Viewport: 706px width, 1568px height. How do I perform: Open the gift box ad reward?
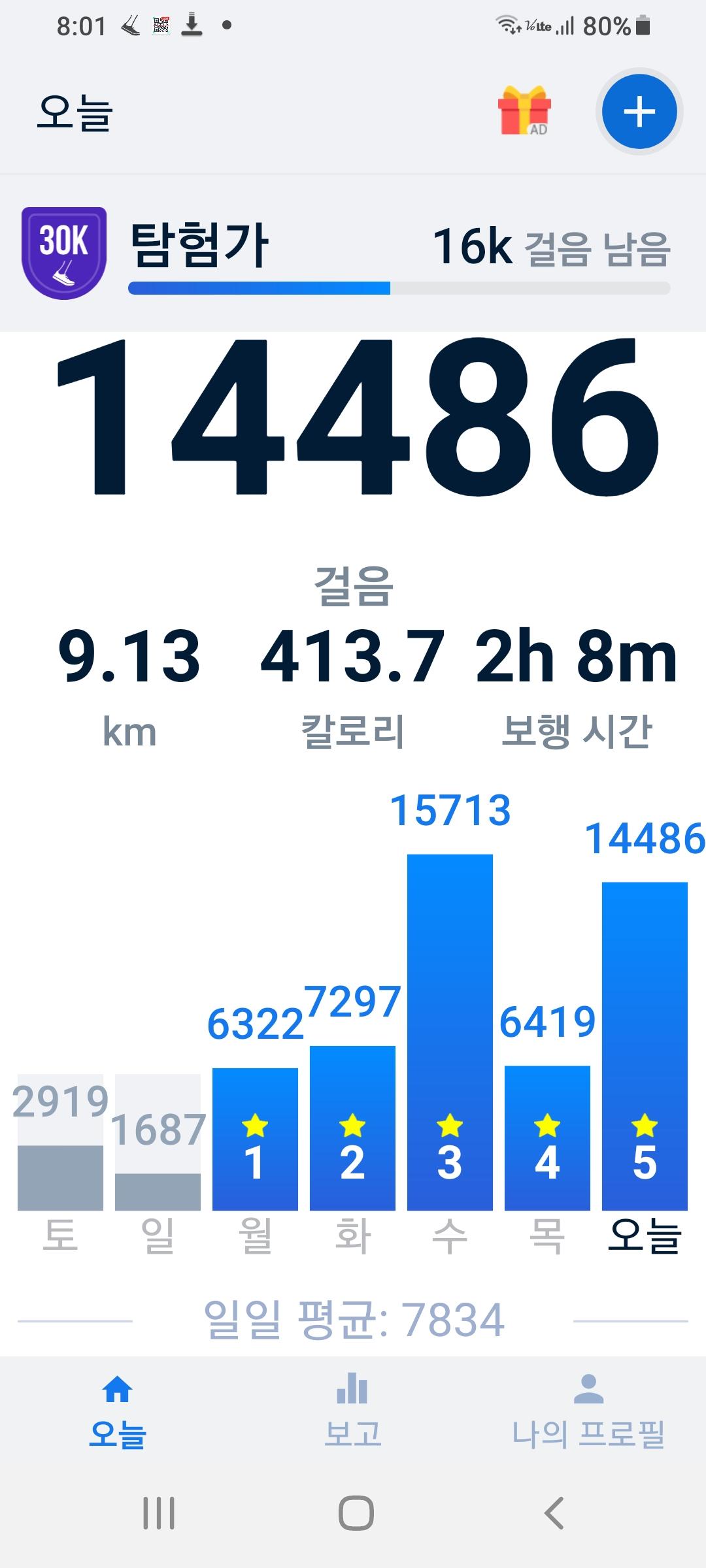pyautogui.click(x=524, y=111)
